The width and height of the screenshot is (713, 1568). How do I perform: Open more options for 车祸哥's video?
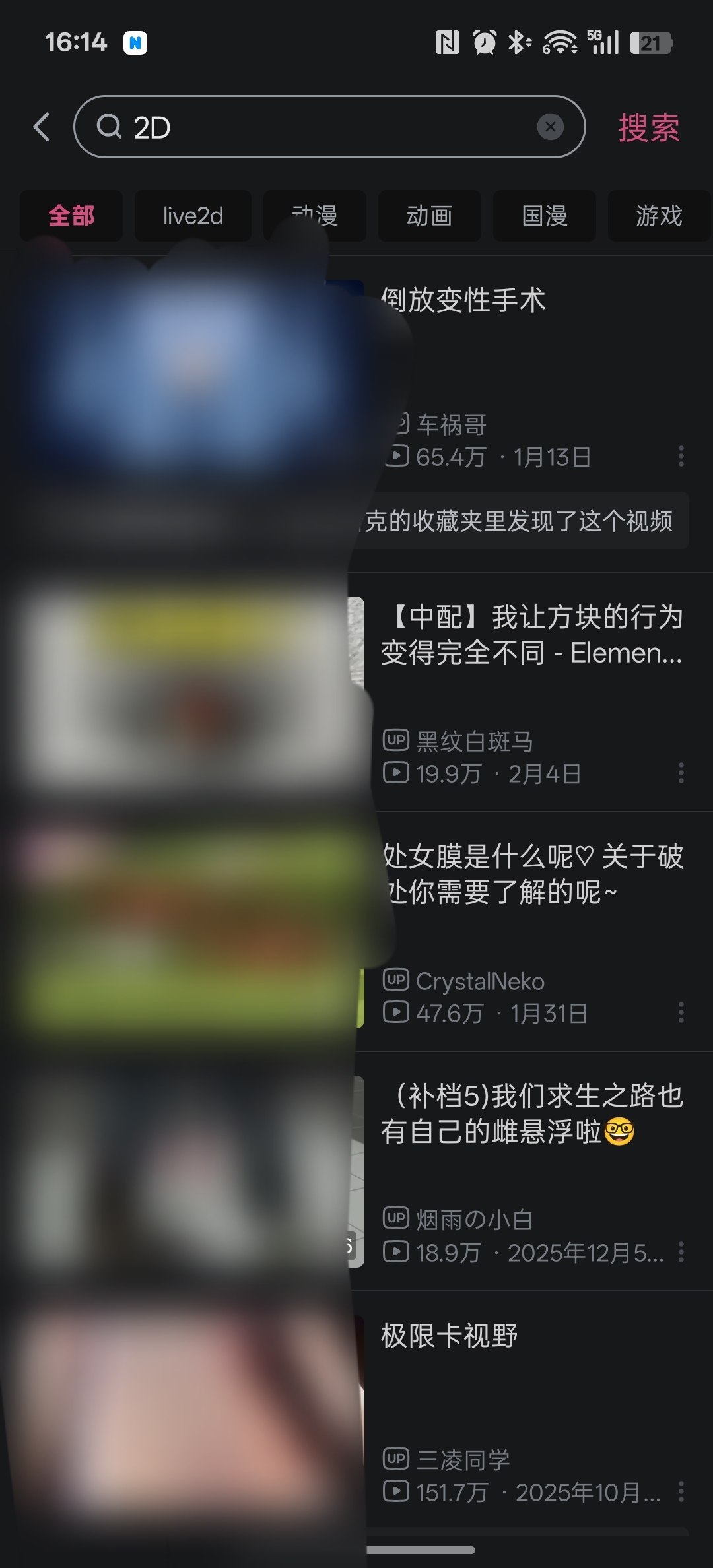(x=681, y=456)
